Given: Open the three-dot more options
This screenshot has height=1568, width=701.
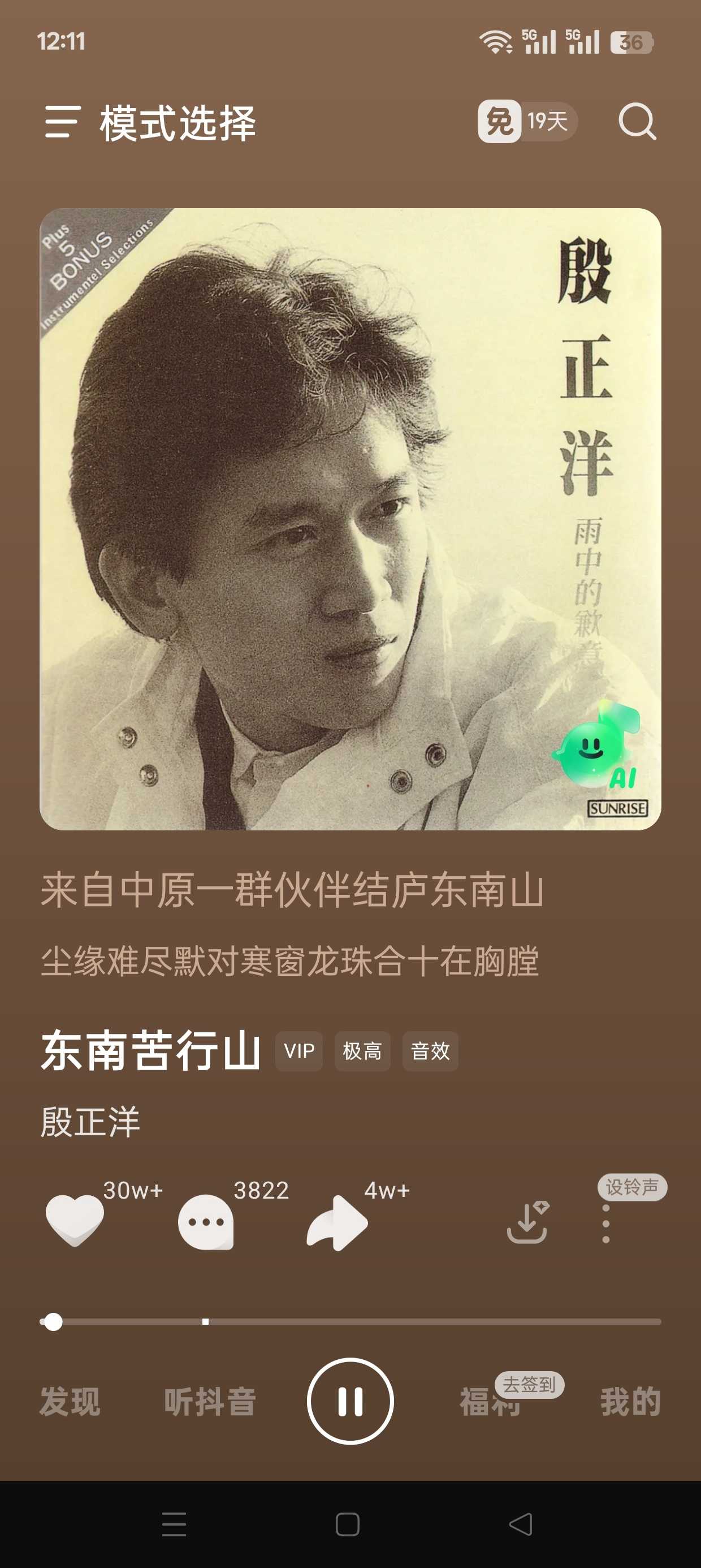Looking at the screenshot, I should coord(605,1224).
